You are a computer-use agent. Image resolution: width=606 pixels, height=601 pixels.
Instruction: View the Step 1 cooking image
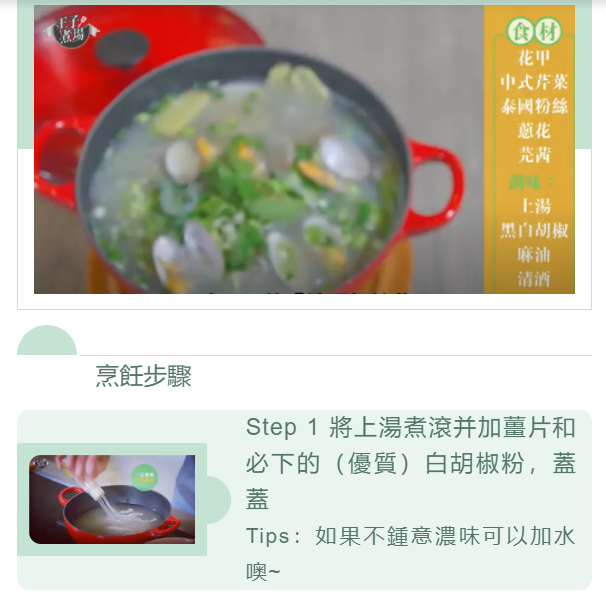pyautogui.click(x=112, y=499)
